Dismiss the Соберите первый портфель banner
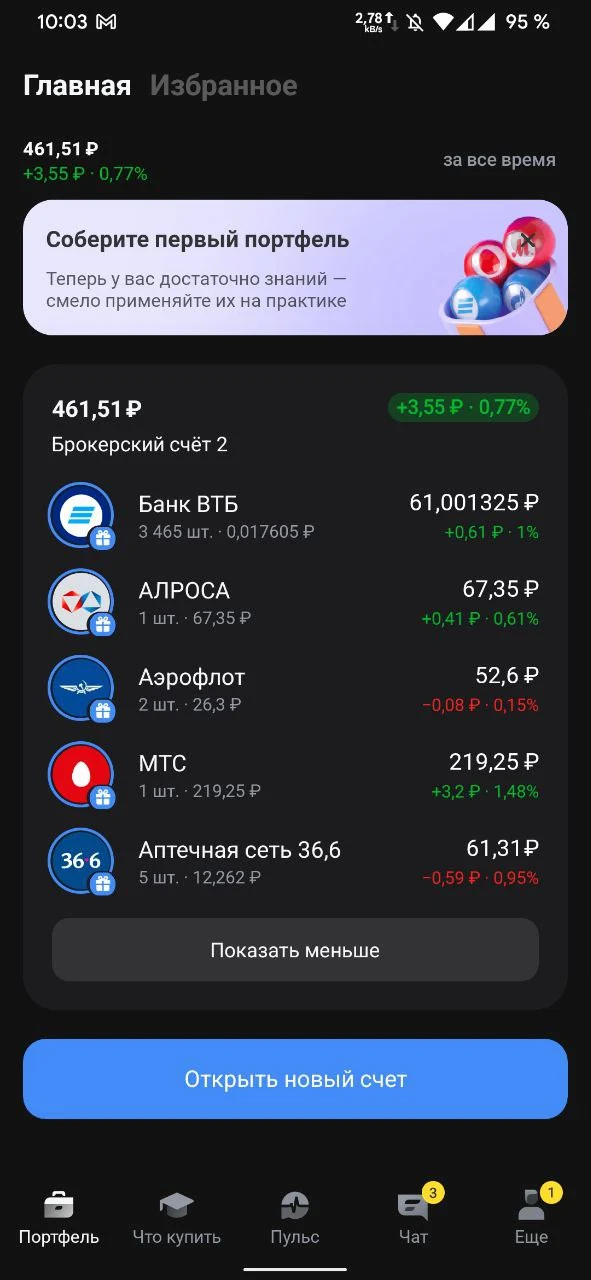This screenshot has height=1280, width=591. (x=528, y=239)
